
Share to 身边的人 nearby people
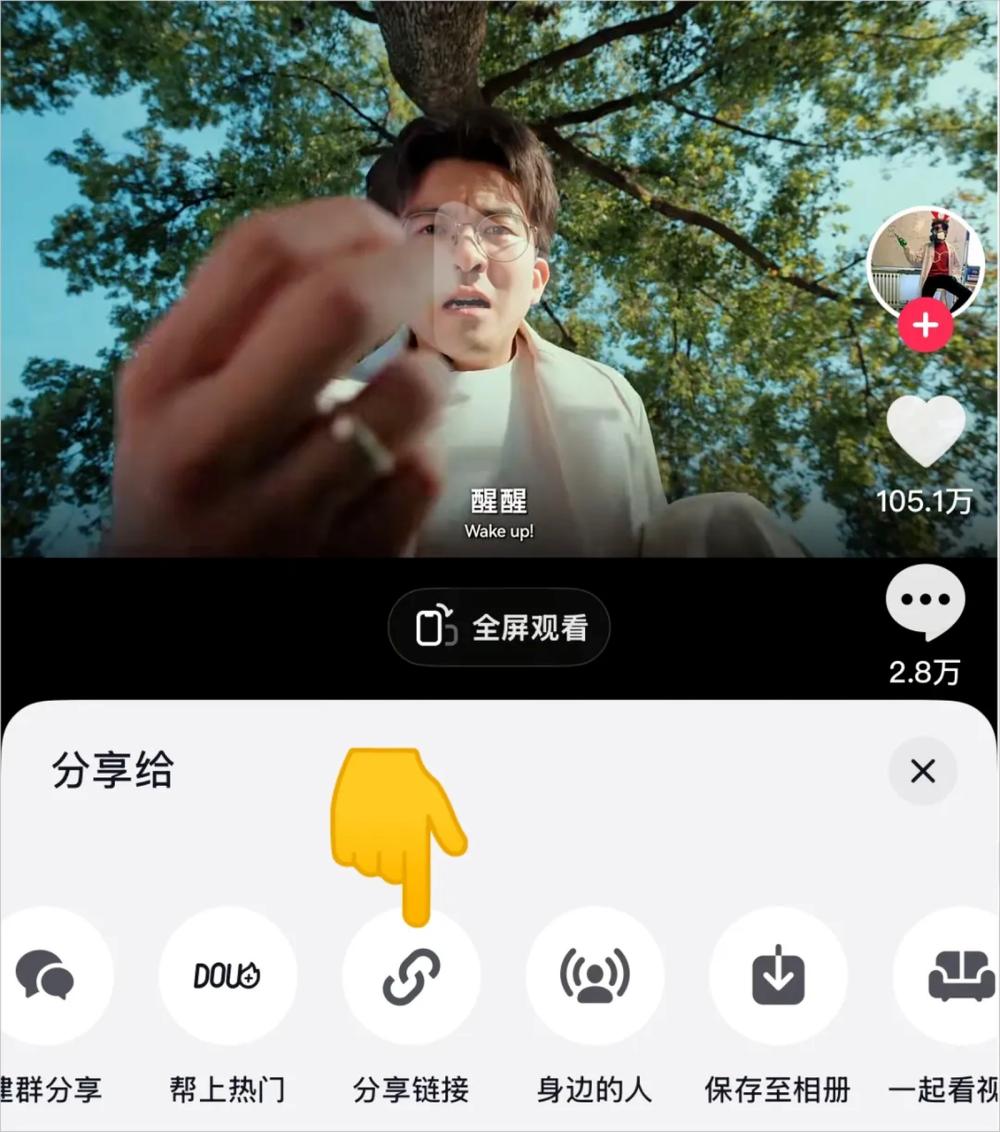click(x=594, y=977)
